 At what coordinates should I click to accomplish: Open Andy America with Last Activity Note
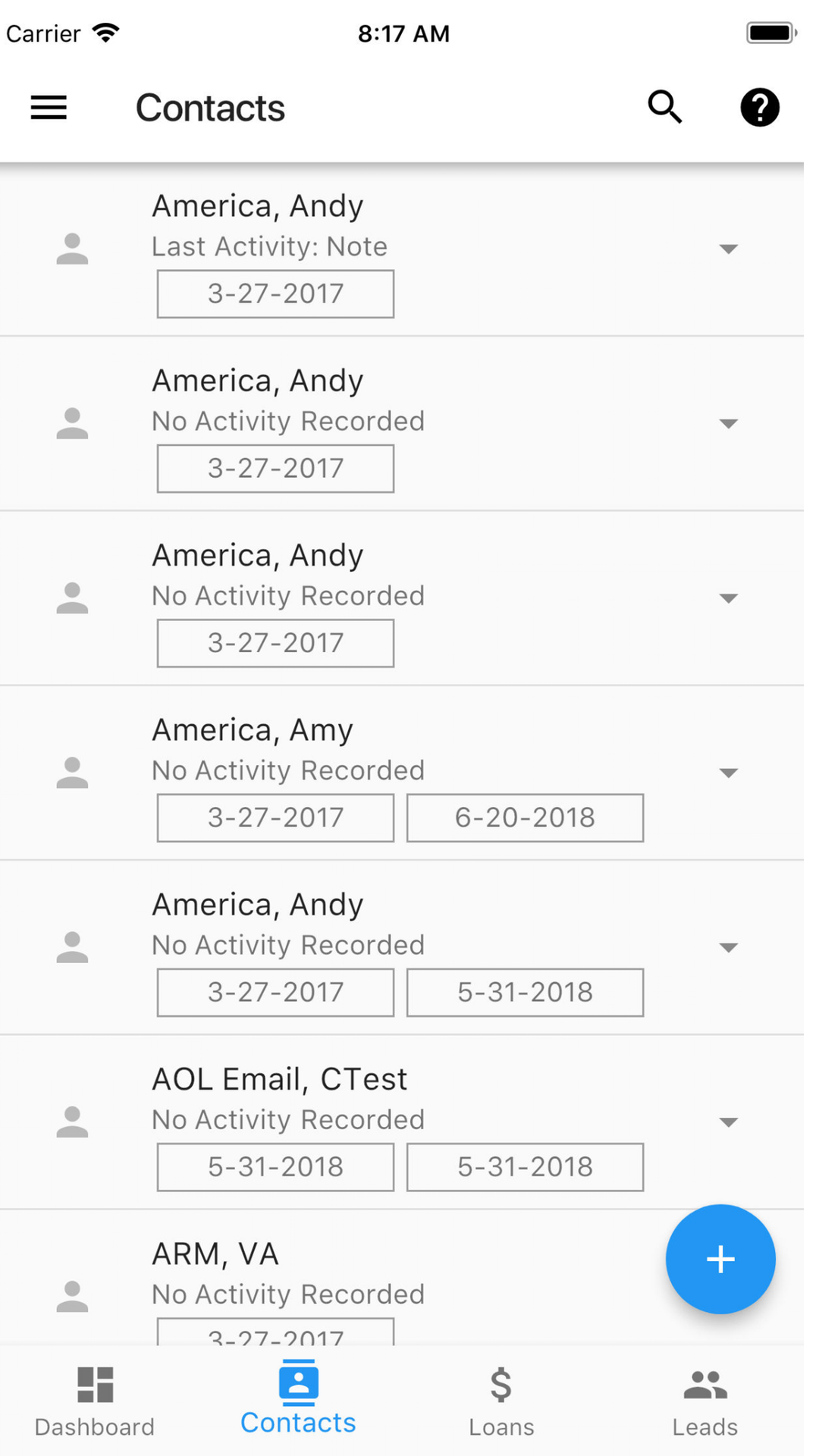tap(402, 249)
